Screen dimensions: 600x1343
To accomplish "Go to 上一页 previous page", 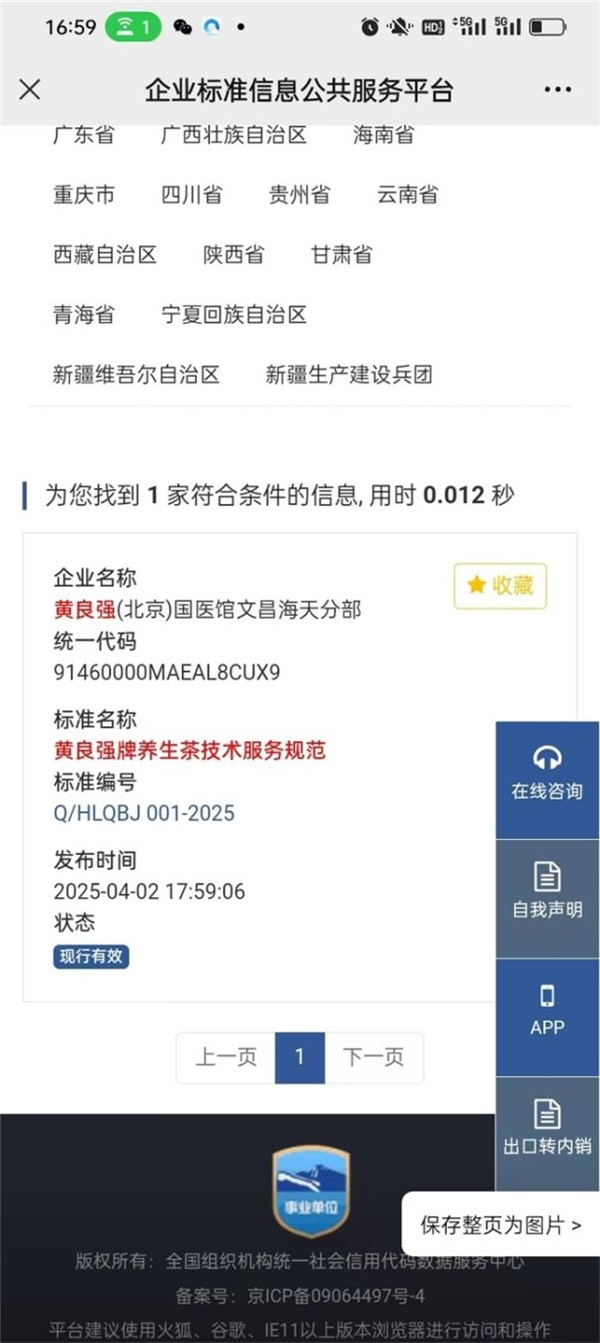I will tap(226, 1058).
